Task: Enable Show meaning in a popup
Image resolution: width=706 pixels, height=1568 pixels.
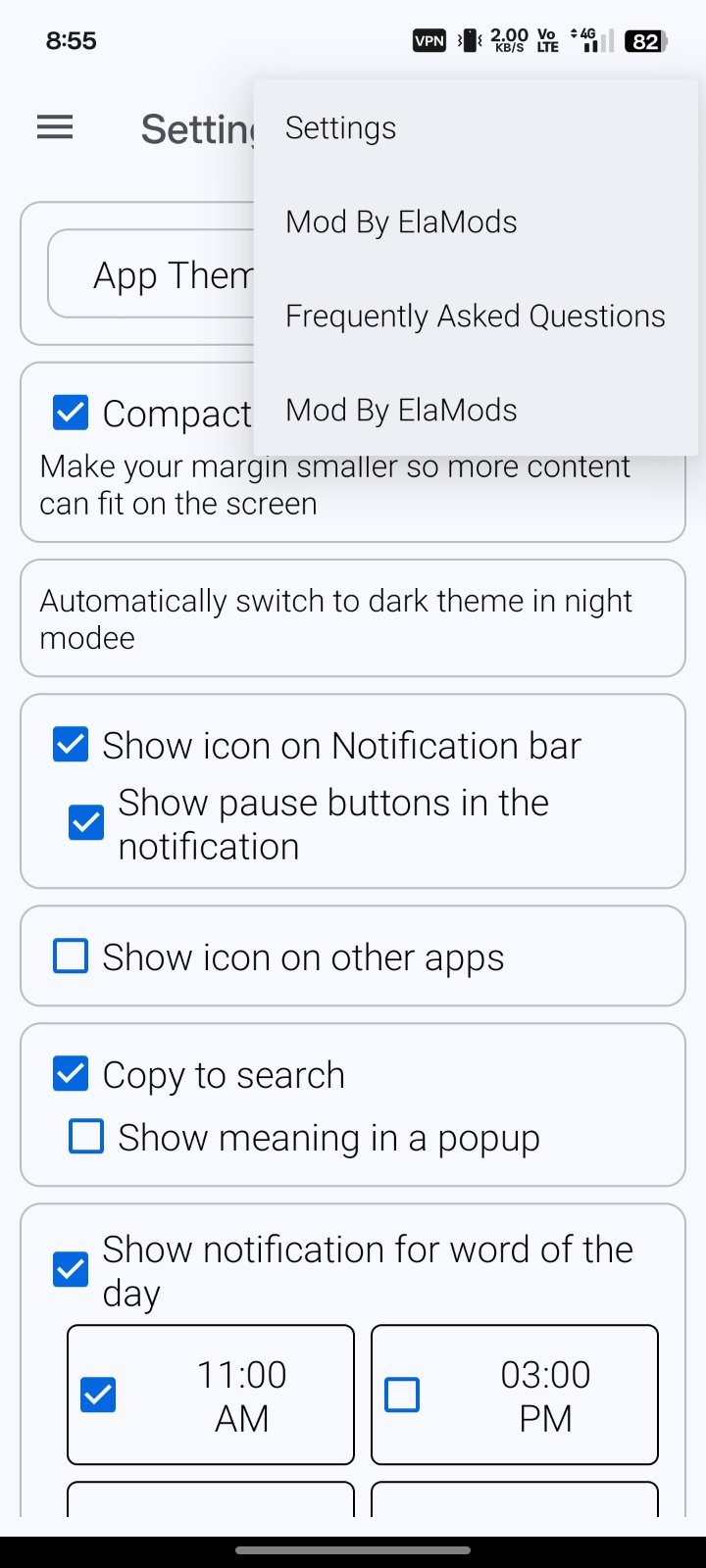Action: pos(86,1137)
